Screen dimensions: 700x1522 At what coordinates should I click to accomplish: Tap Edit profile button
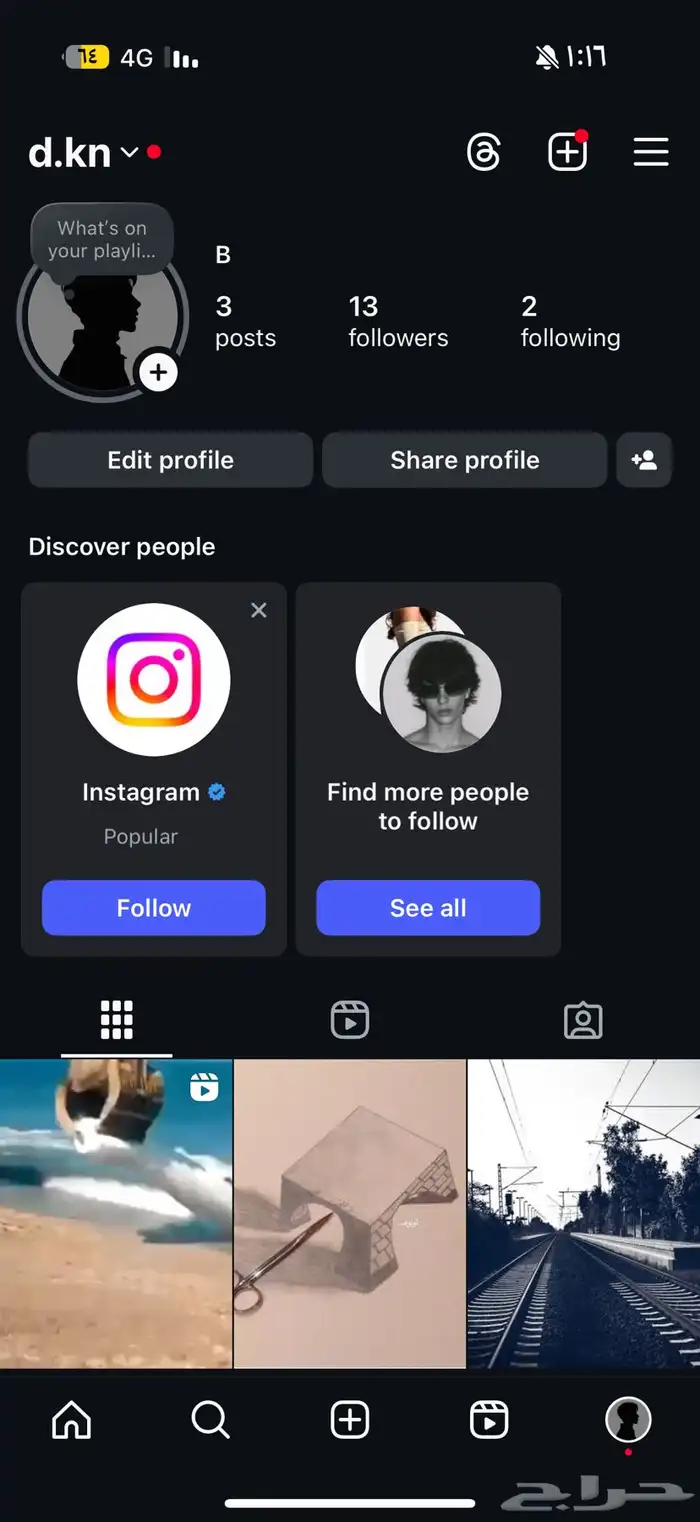(x=170, y=460)
